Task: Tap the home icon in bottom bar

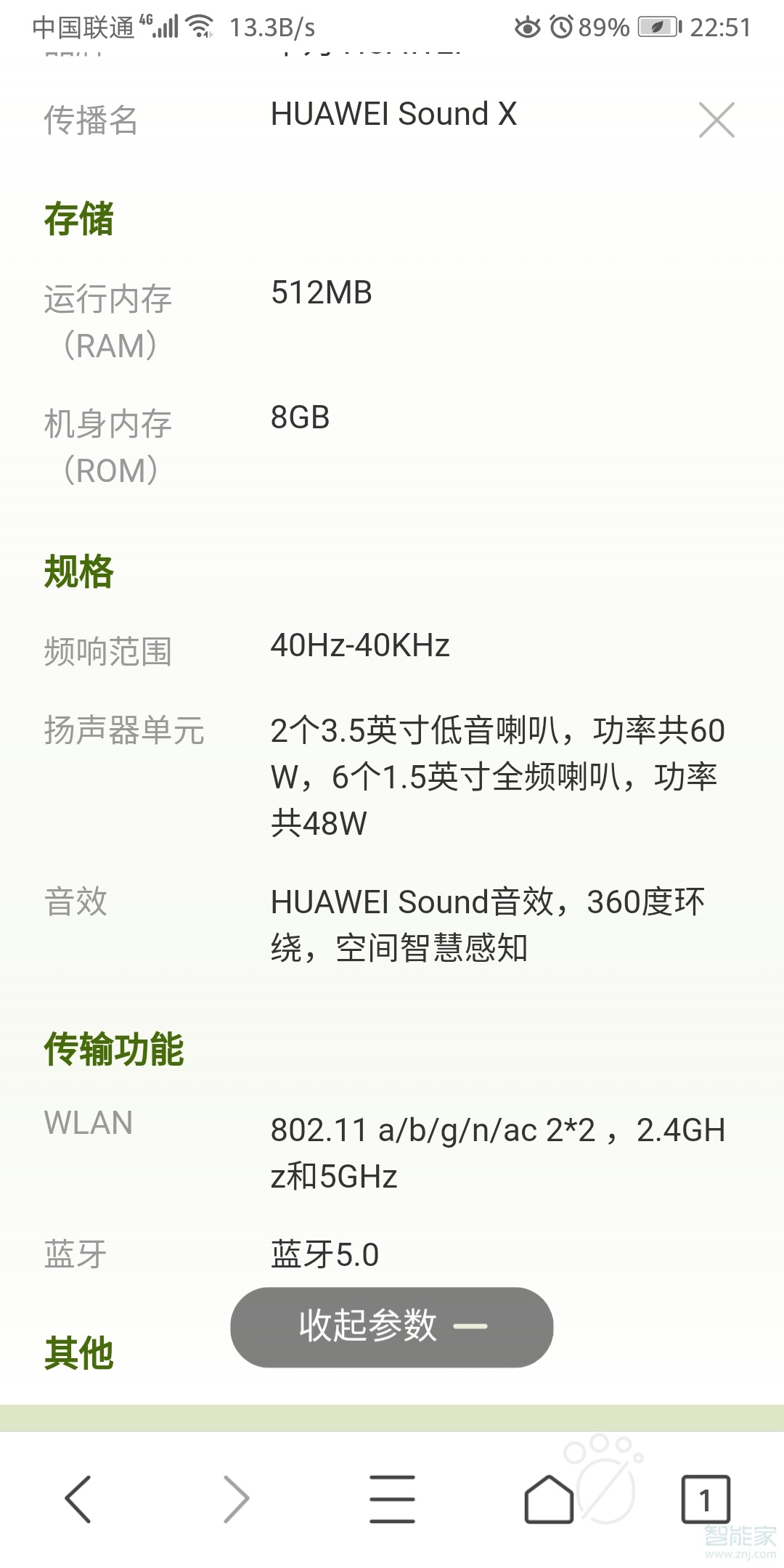Action: pos(548,1499)
